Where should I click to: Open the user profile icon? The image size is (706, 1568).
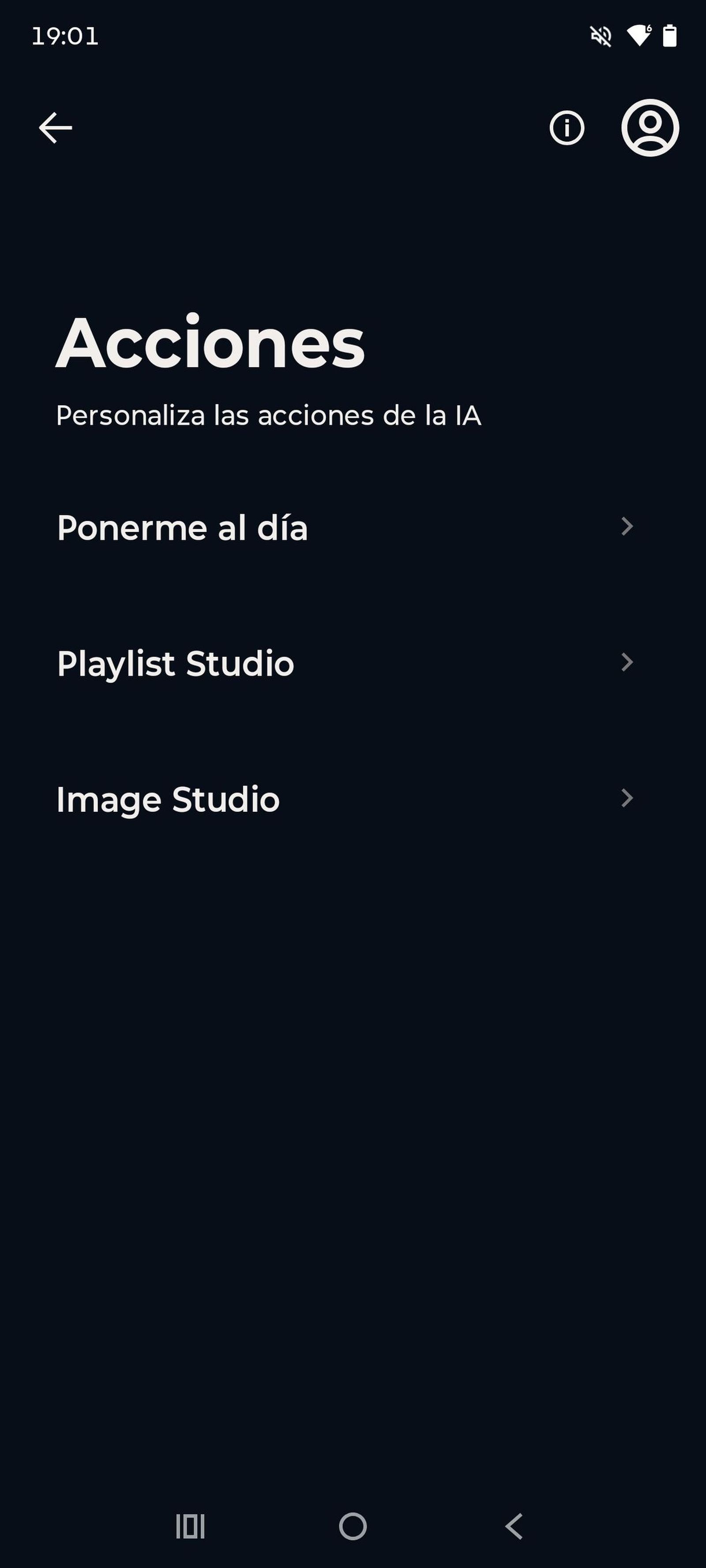click(x=650, y=128)
